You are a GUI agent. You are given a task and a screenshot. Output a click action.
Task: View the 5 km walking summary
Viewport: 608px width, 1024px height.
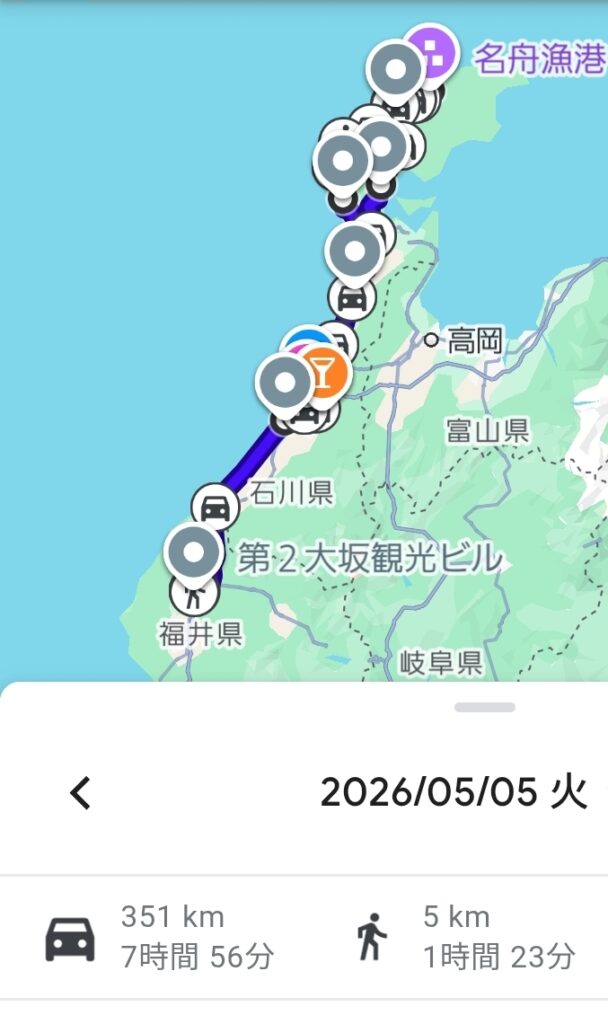(465, 937)
